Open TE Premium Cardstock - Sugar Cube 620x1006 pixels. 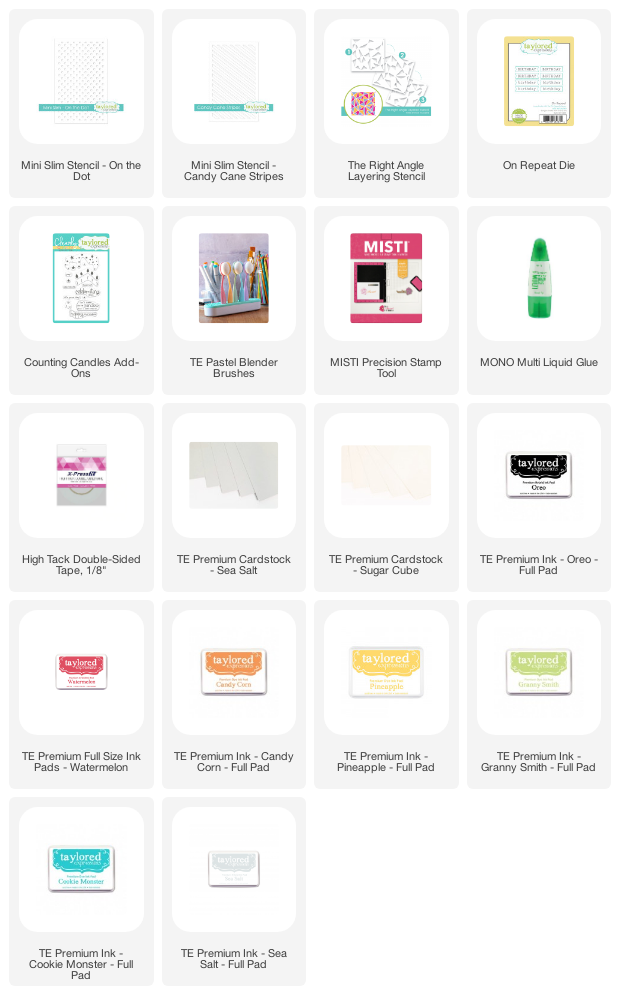[386, 497]
